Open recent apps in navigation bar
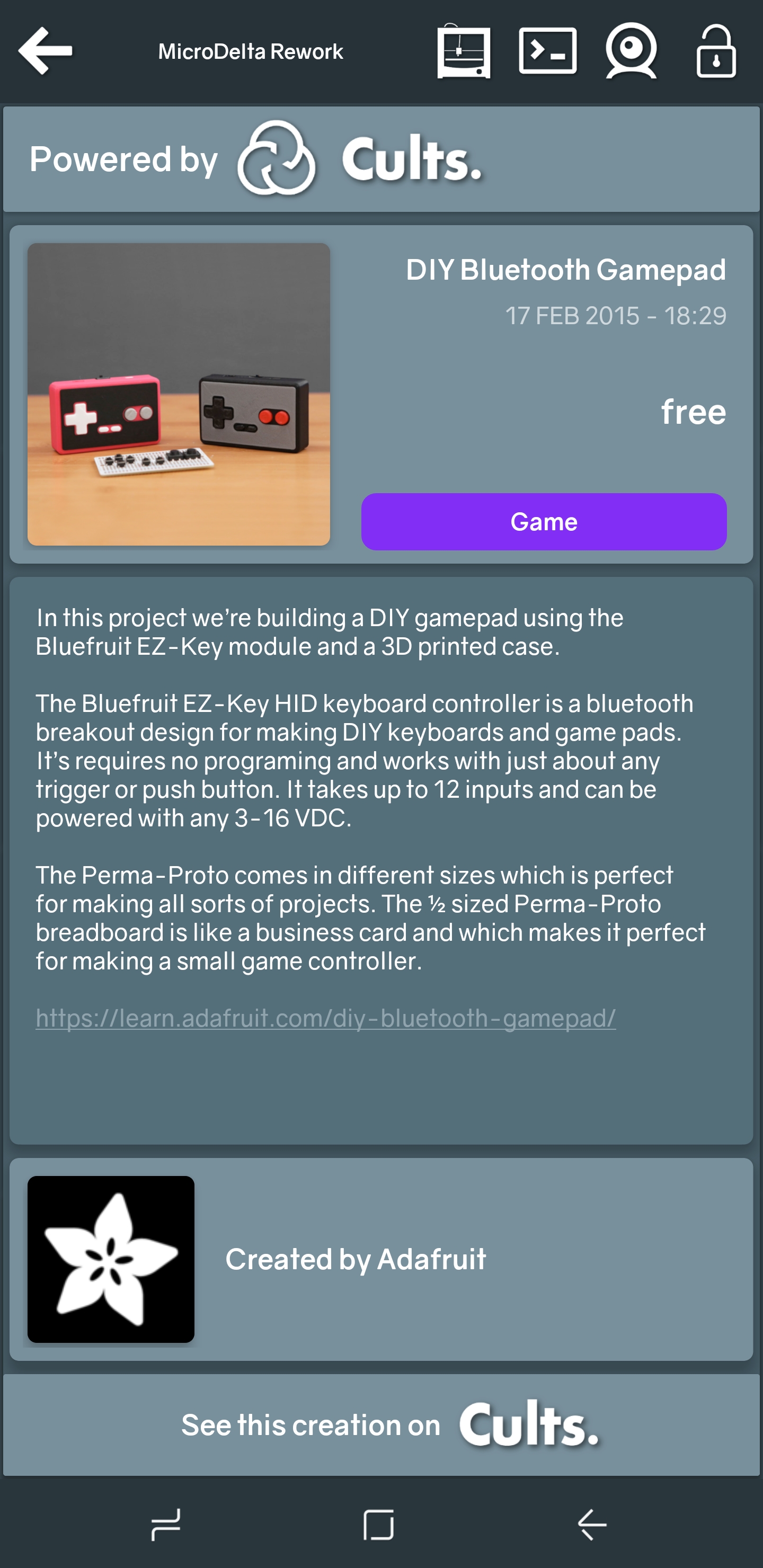The width and height of the screenshot is (763, 1568). point(165,1524)
